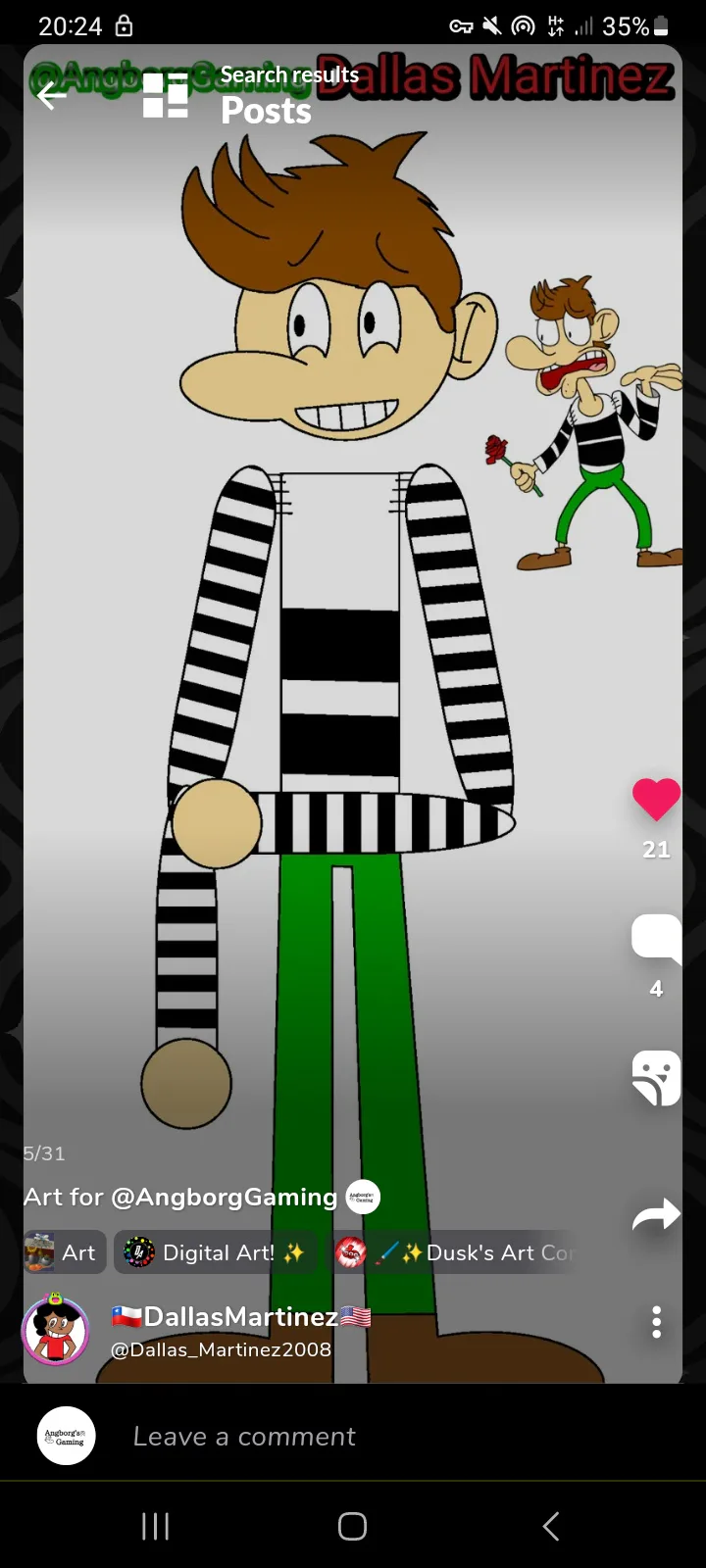Open the @AngborgGaming mention link
The image size is (706, 1568).
224,1197
